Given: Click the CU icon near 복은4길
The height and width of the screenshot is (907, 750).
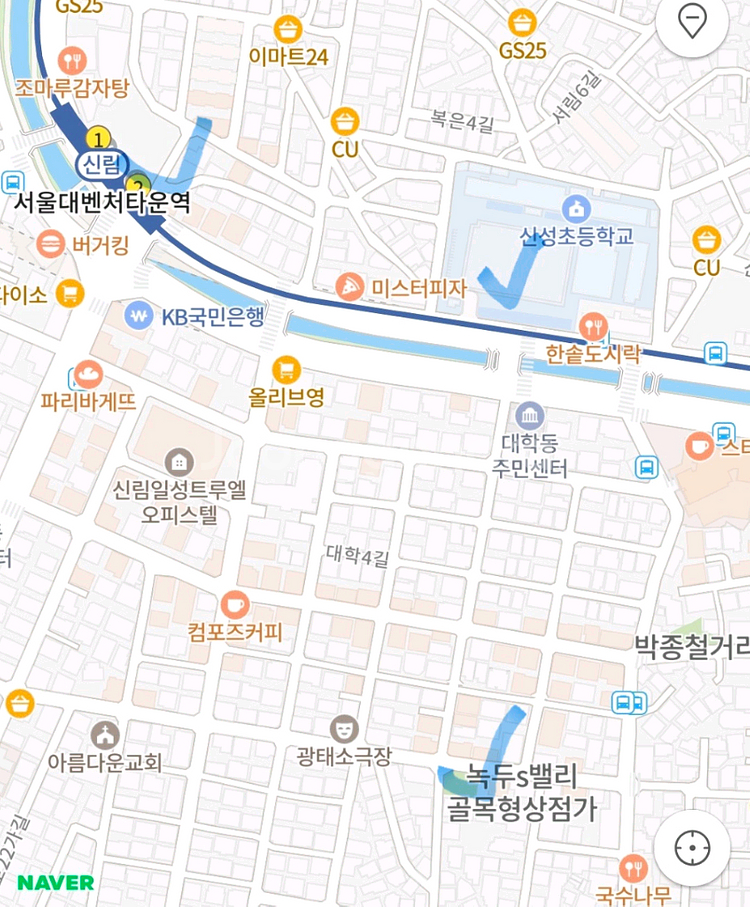Looking at the screenshot, I should click(345, 118).
